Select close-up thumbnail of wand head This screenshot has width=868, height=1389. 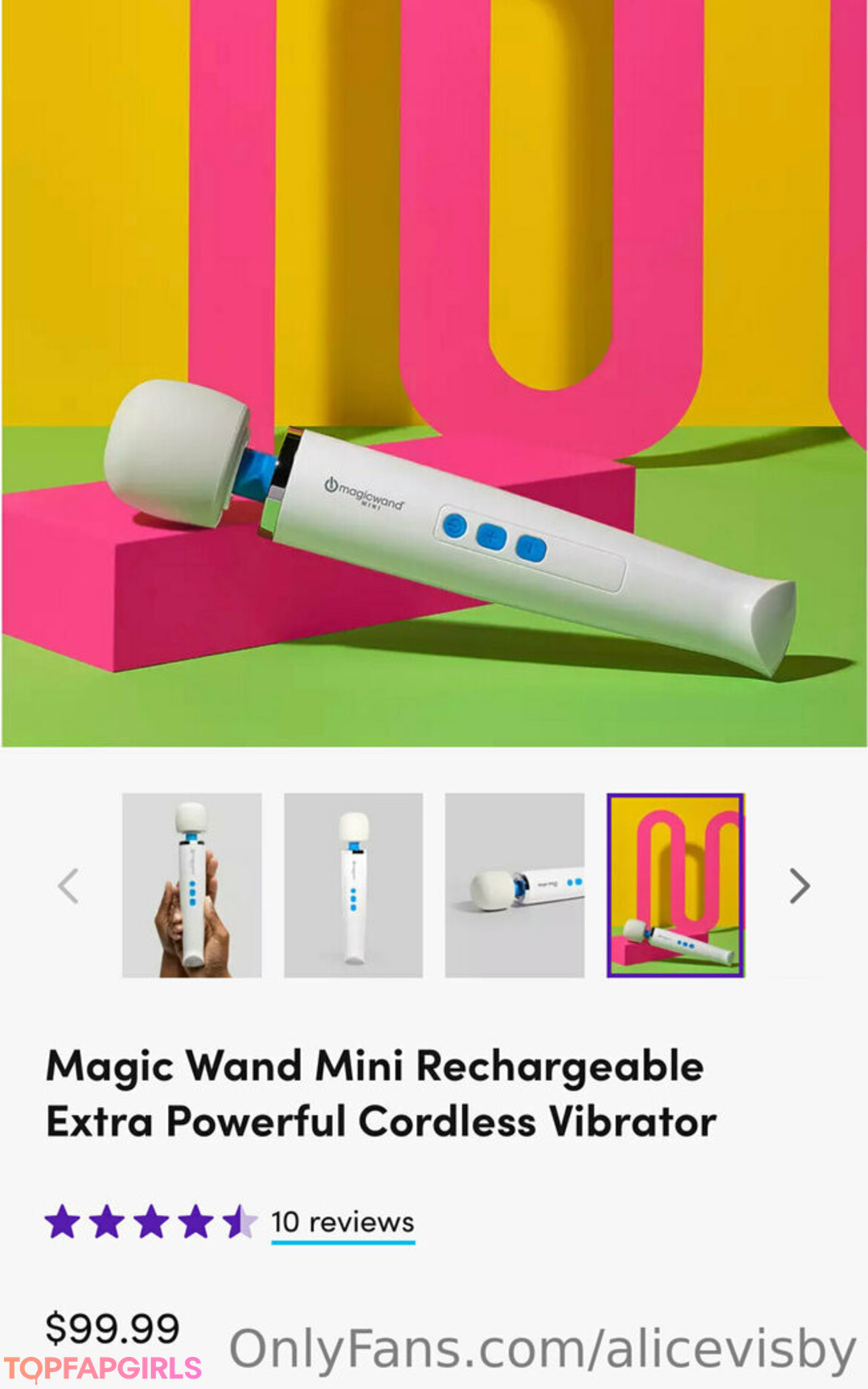514,885
